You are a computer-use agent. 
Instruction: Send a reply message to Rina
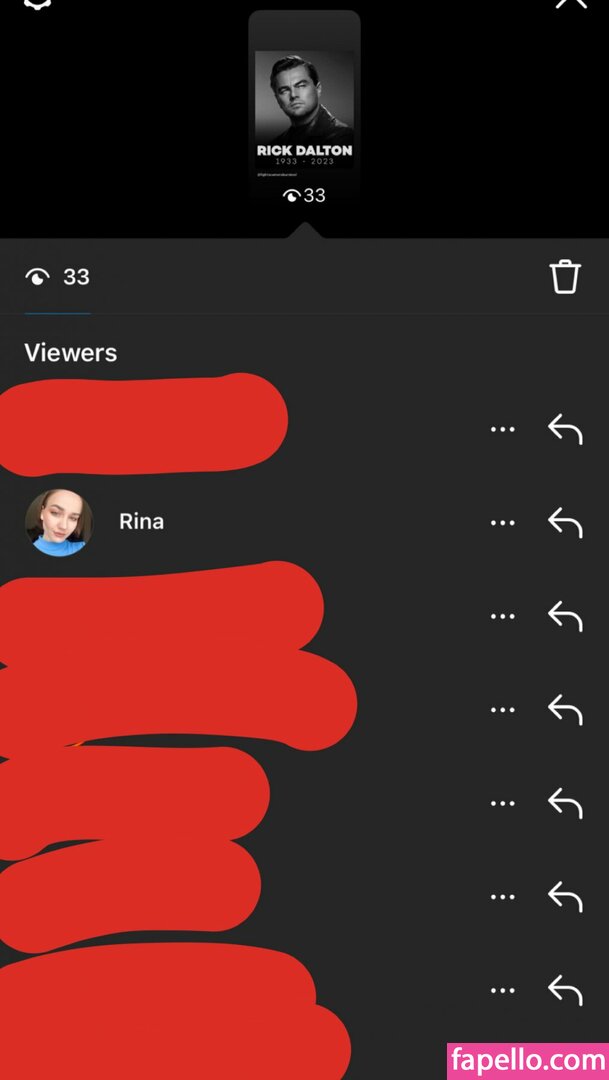tap(565, 522)
